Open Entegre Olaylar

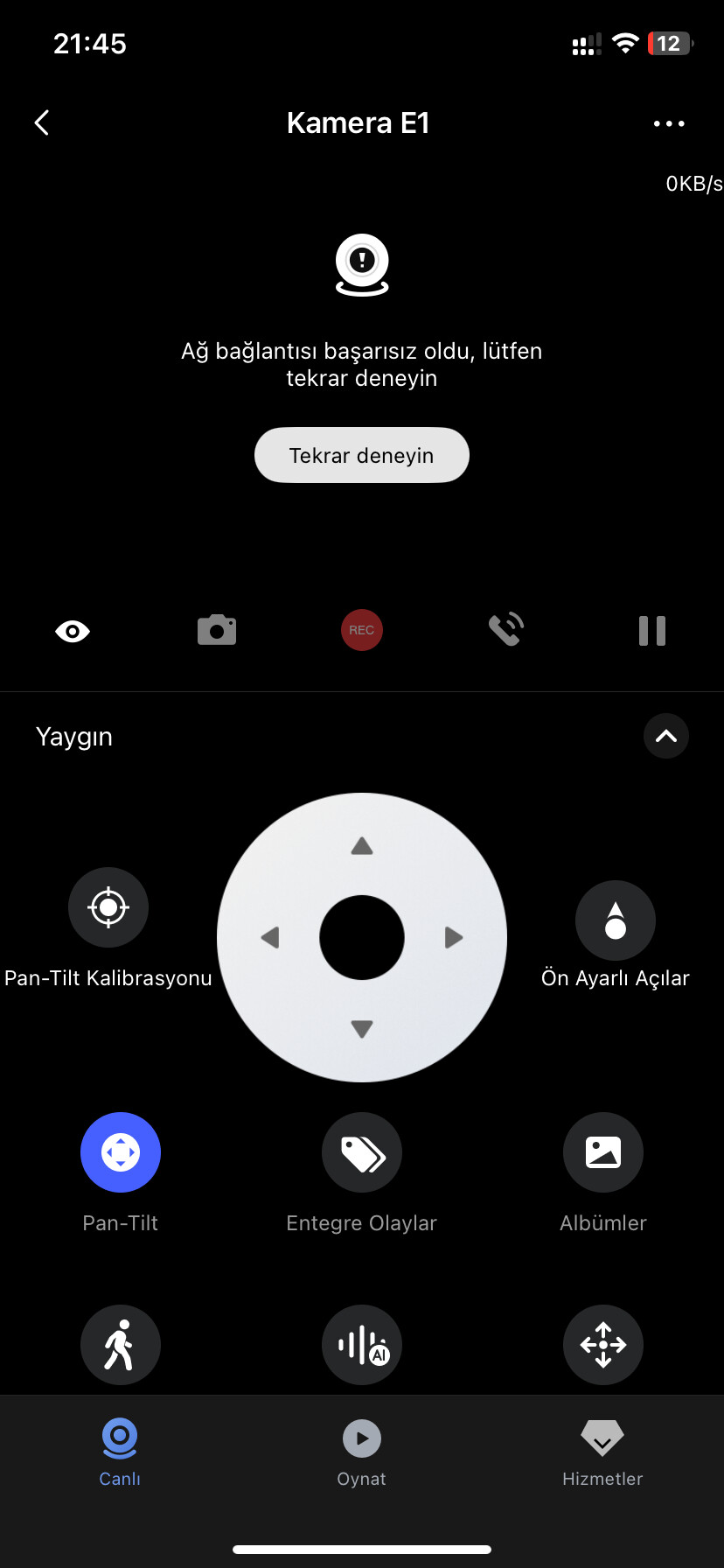pyautogui.click(x=362, y=1152)
